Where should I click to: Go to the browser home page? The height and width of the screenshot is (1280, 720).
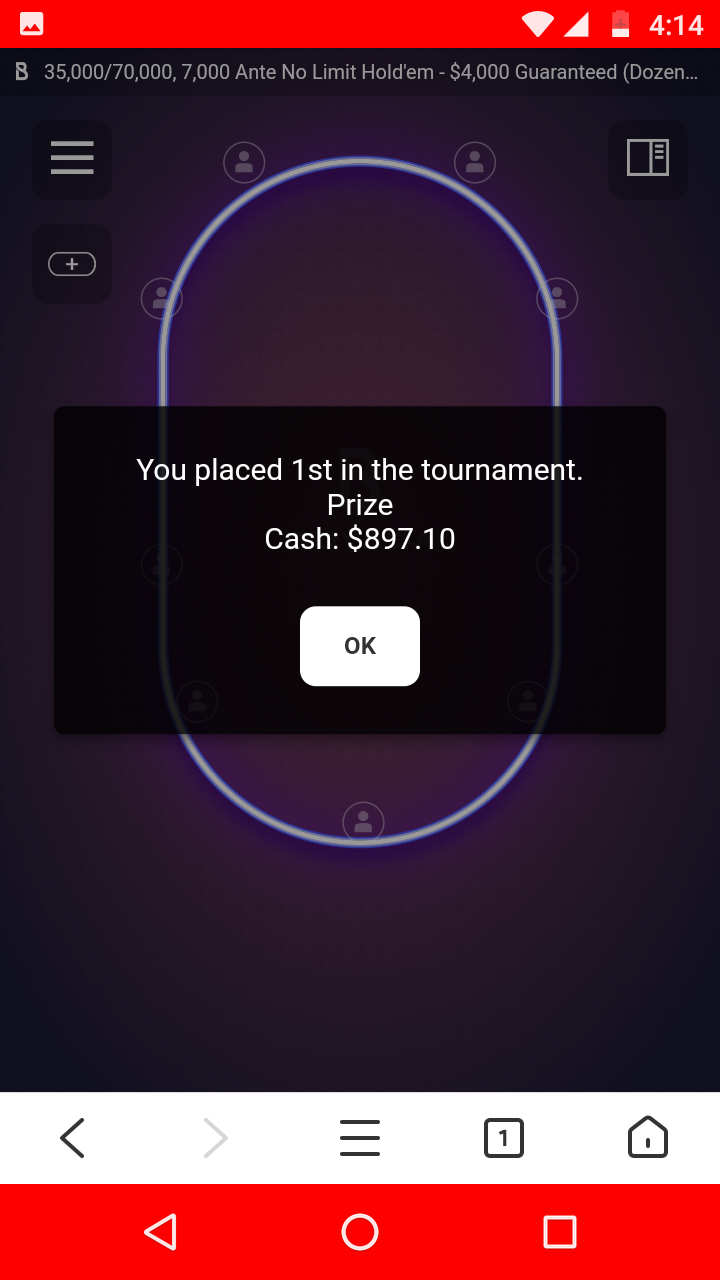[647, 1138]
